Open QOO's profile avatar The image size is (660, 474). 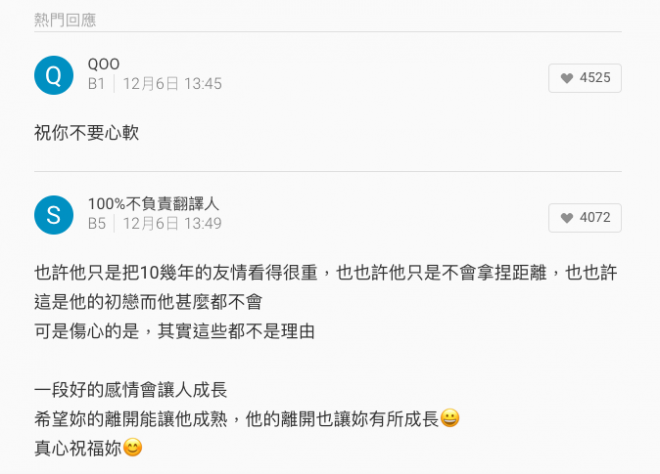pyautogui.click(x=54, y=74)
